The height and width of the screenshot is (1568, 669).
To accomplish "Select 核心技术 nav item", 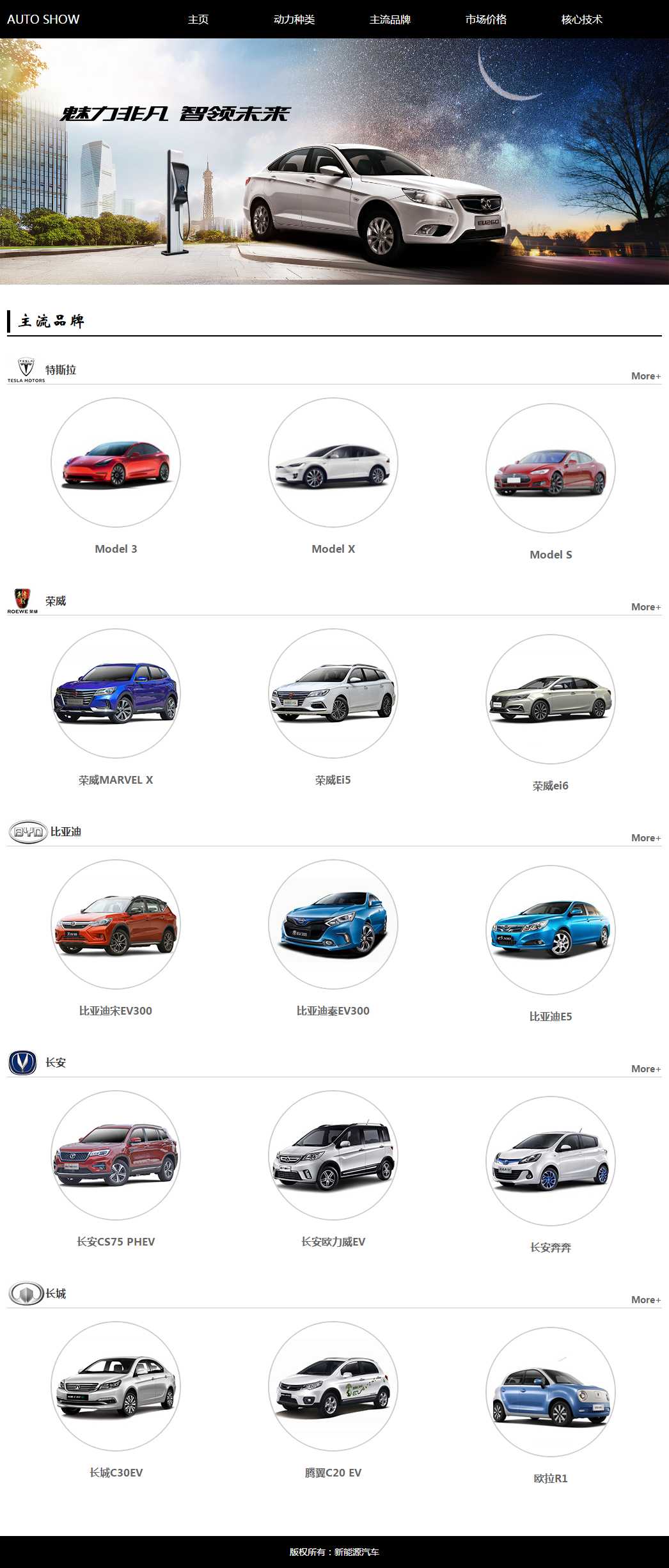I will pyautogui.click(x=582, y=19).
